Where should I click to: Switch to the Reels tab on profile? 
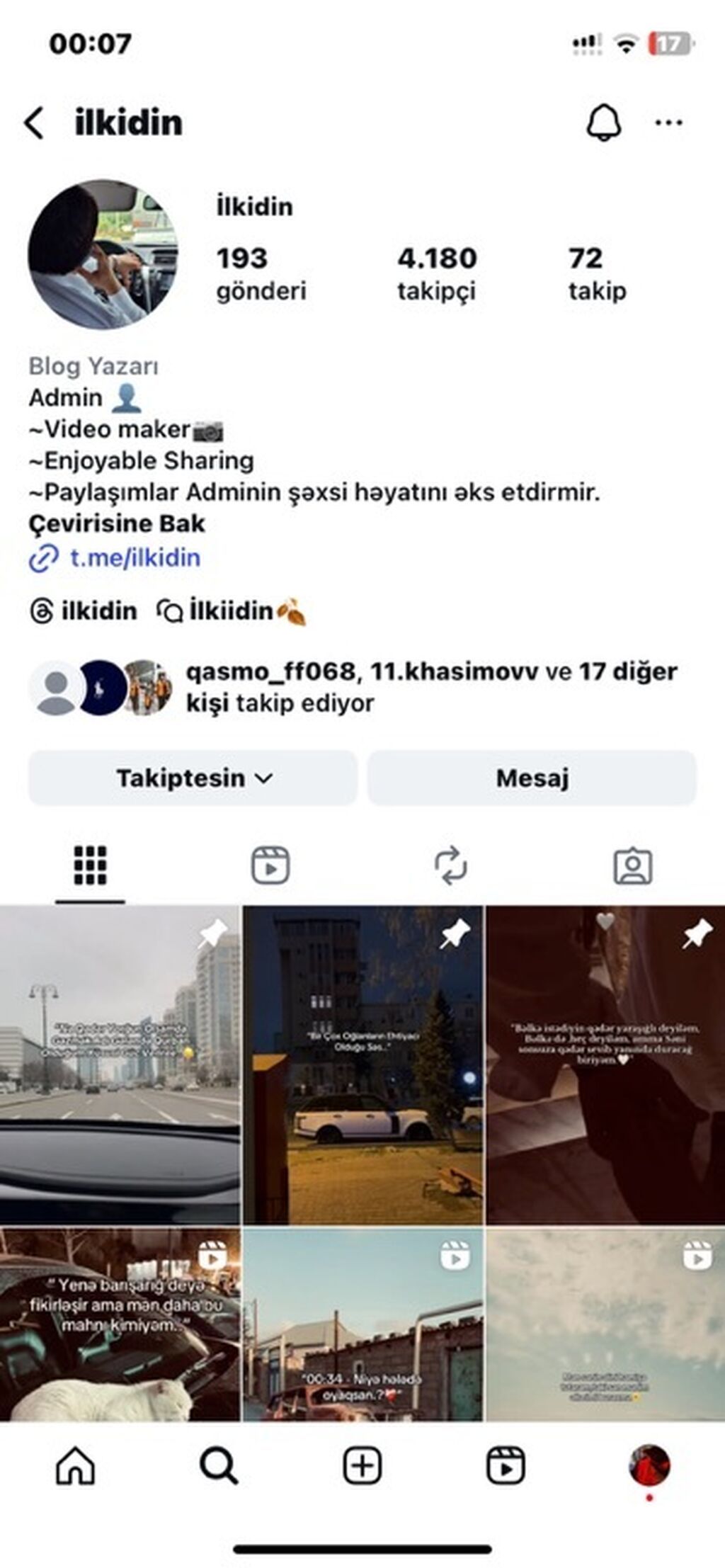tap(270, 865)
